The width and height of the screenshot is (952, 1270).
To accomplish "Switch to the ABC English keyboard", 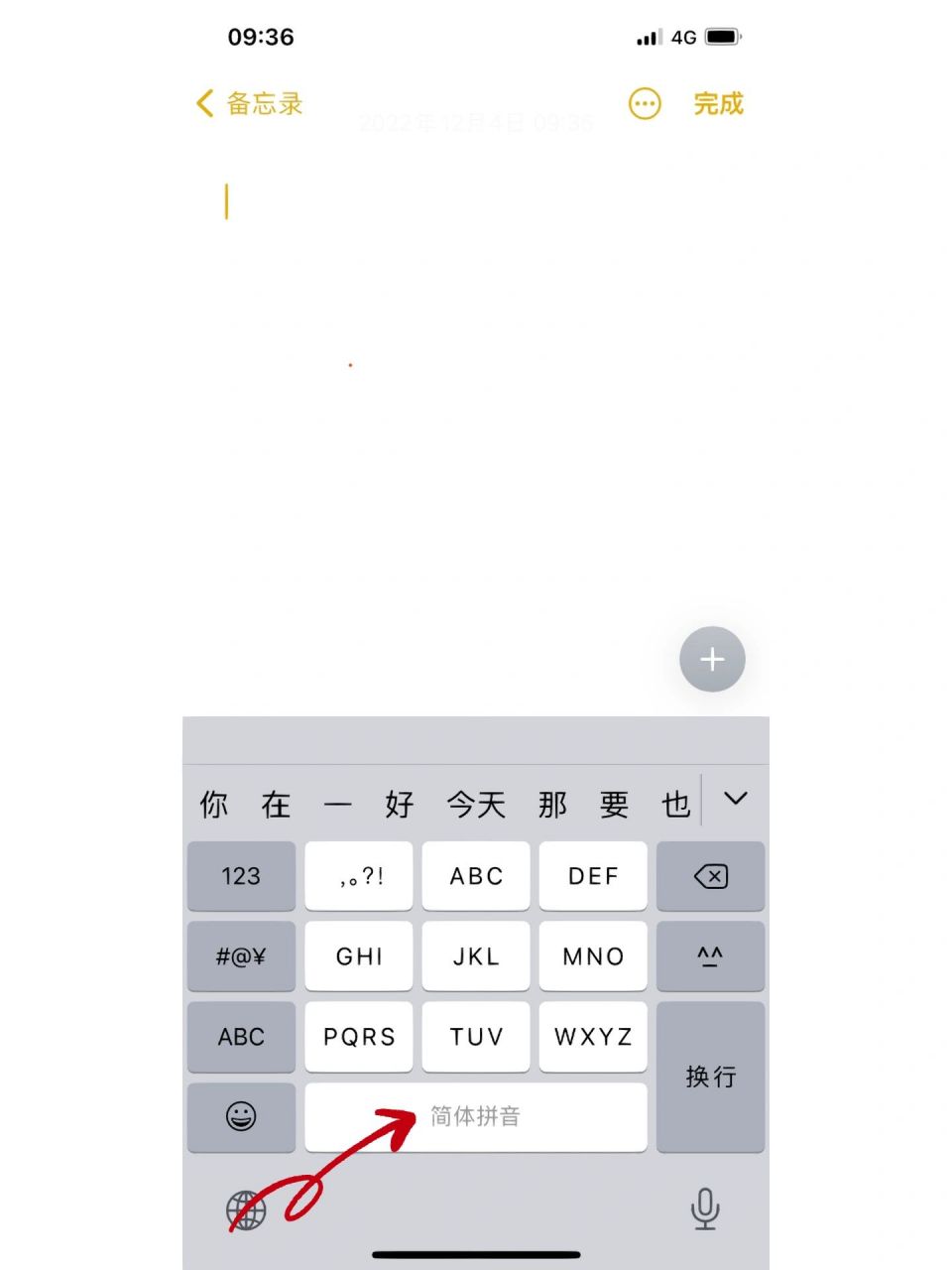I will point(241,1037).
